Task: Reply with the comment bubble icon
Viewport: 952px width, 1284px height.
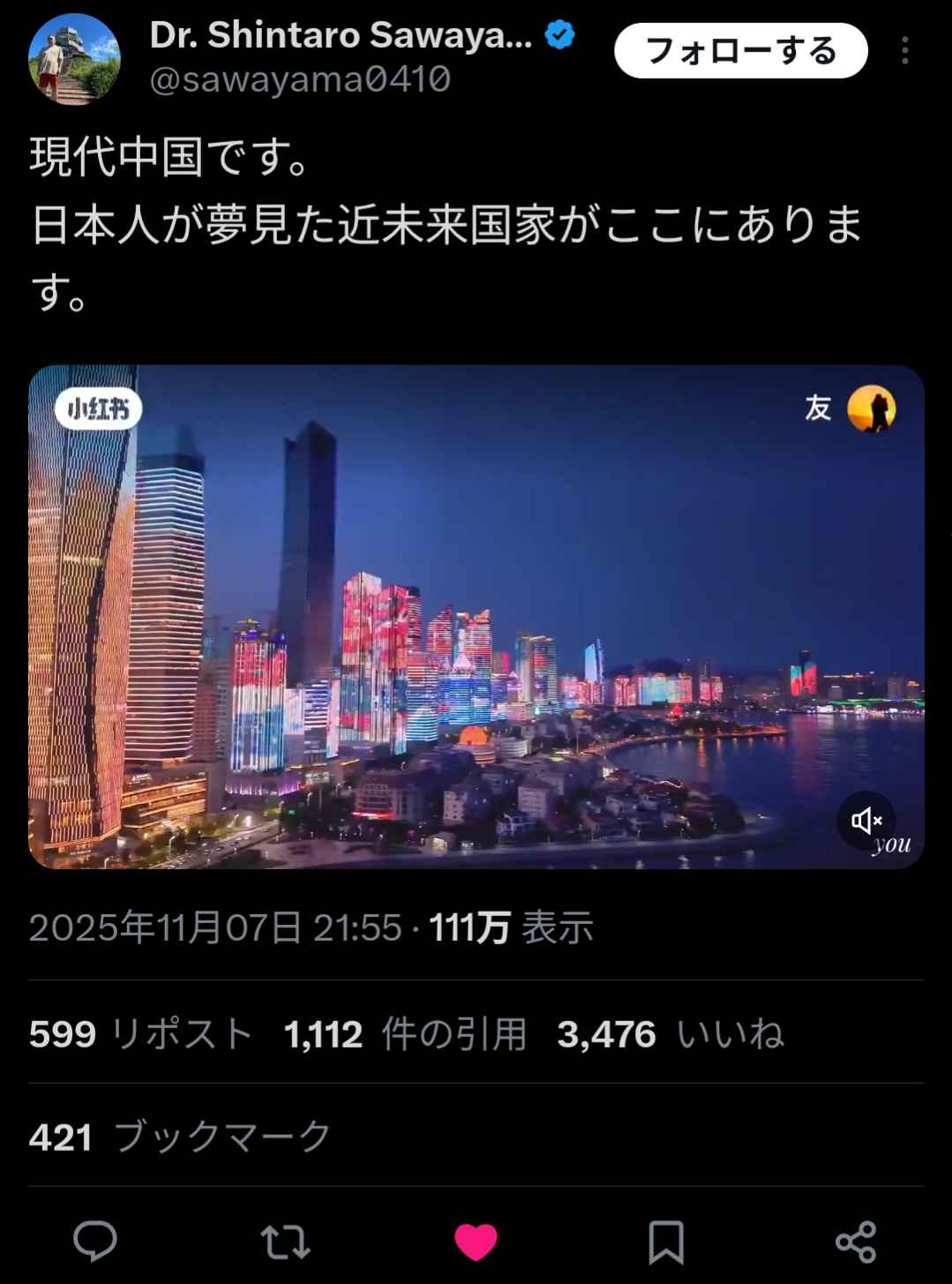Action: tap(94, 1241)
